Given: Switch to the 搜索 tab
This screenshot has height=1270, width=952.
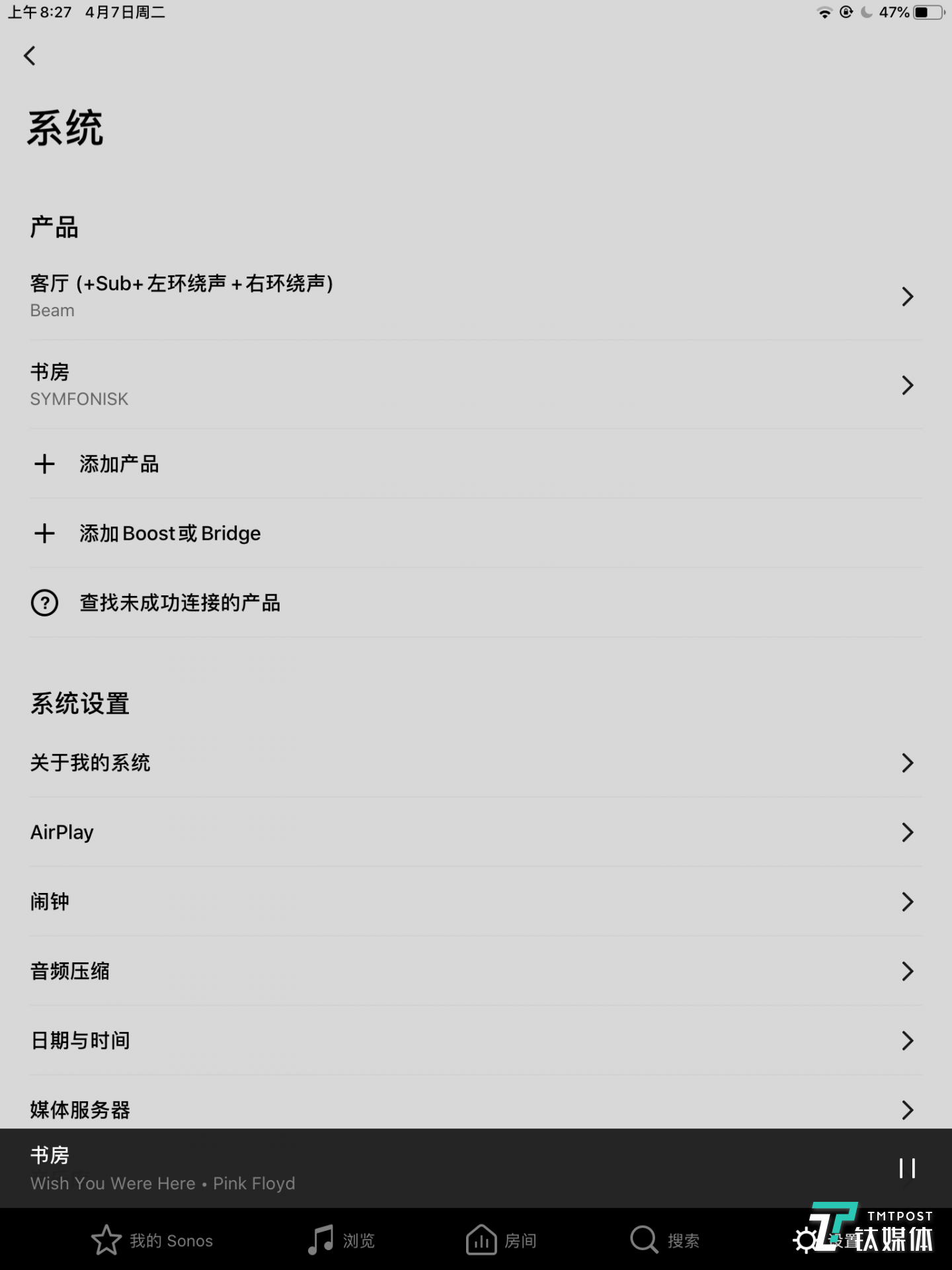Looking at the screenshot, I should point(665,1240).
